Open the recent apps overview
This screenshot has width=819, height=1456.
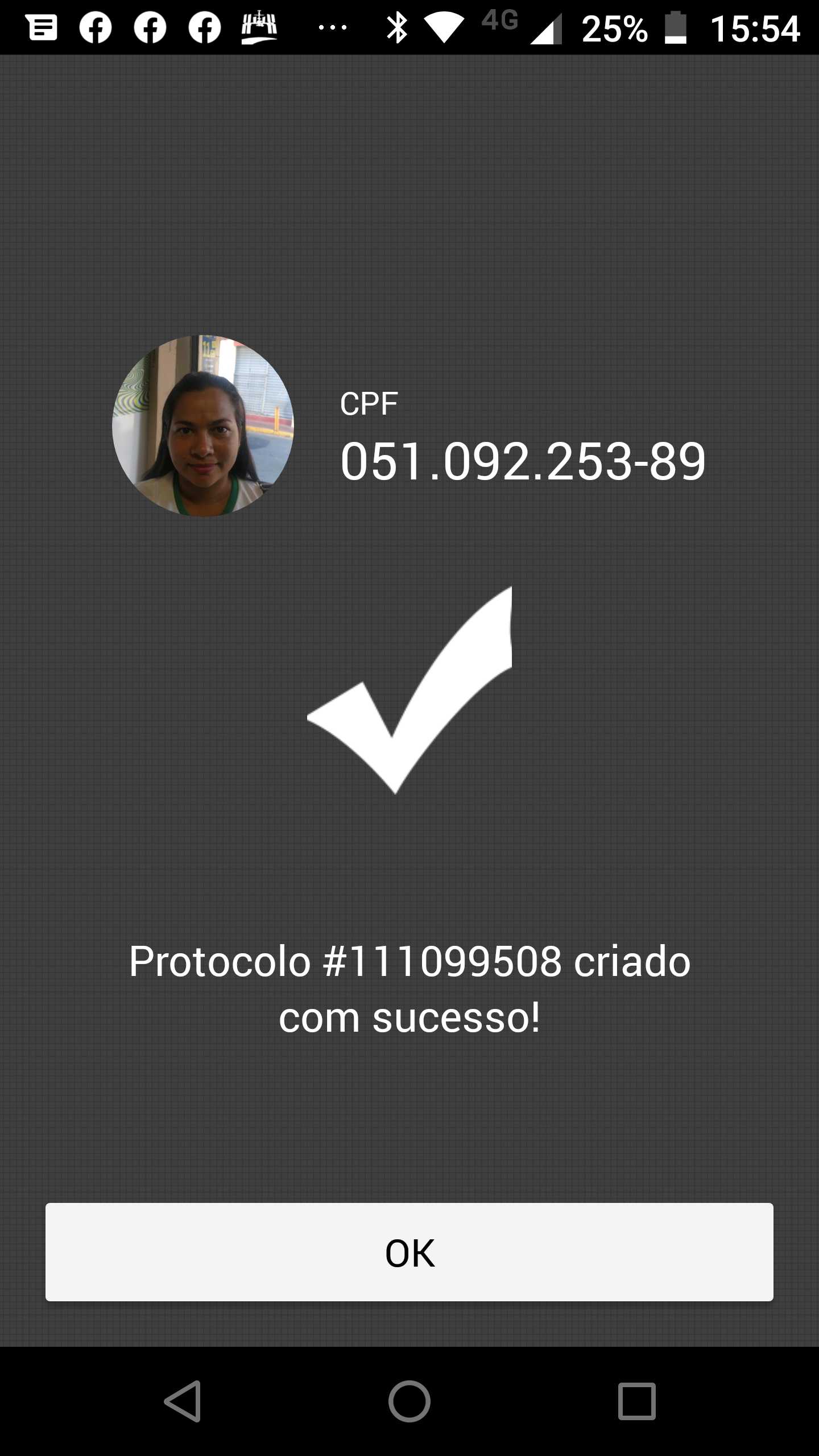click(637, 1401)
